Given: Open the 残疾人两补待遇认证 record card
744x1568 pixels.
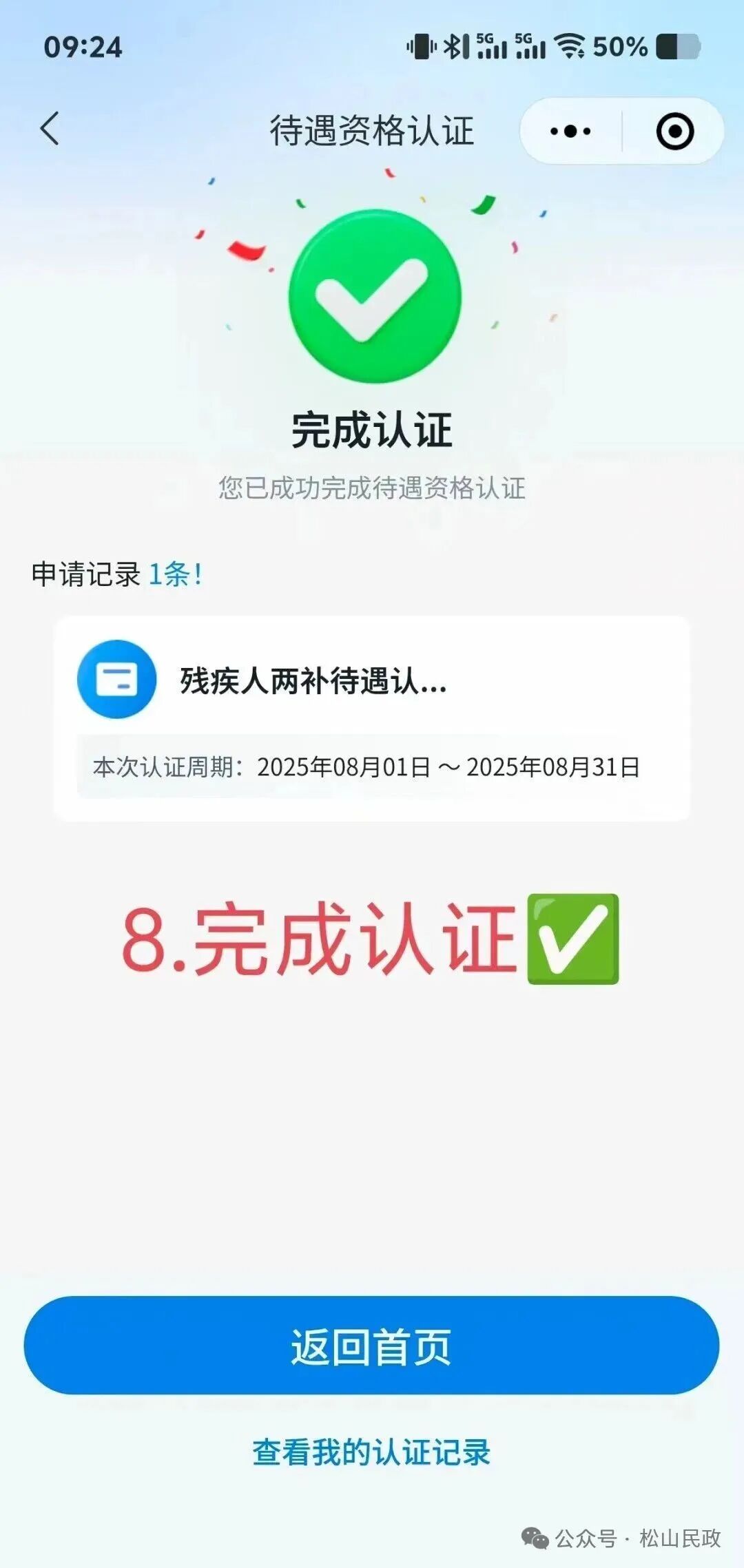Looking at the screenshot, I should 371,718.
